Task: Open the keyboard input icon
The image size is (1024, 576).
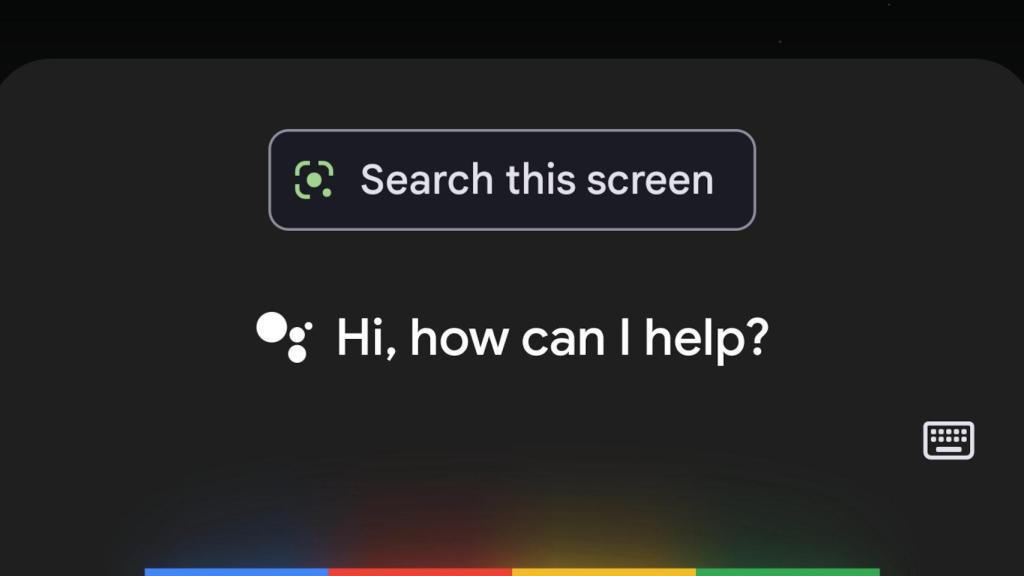Action: 948,440
